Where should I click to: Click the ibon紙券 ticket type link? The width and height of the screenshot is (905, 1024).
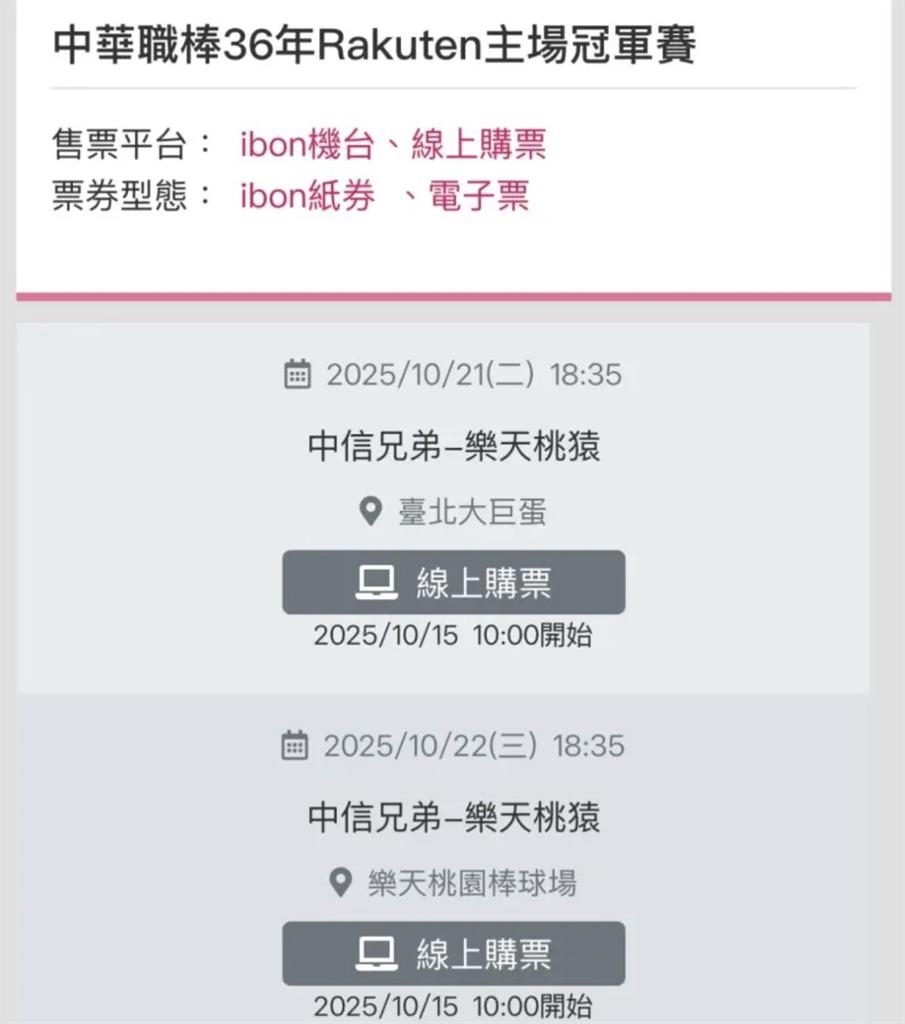(x=308, y=196)
